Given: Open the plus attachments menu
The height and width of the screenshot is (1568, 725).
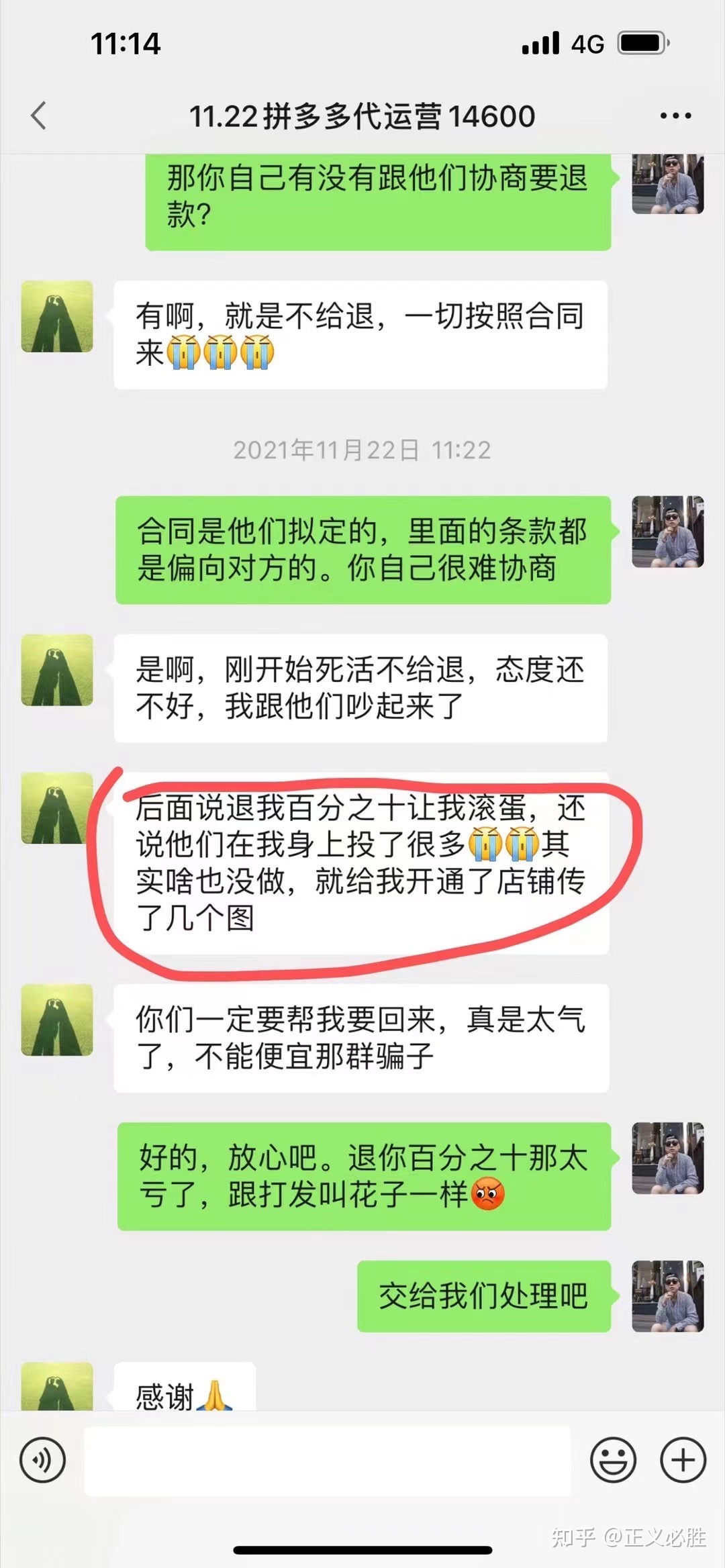Looking at the screenshot, I should coord(683,1459).
